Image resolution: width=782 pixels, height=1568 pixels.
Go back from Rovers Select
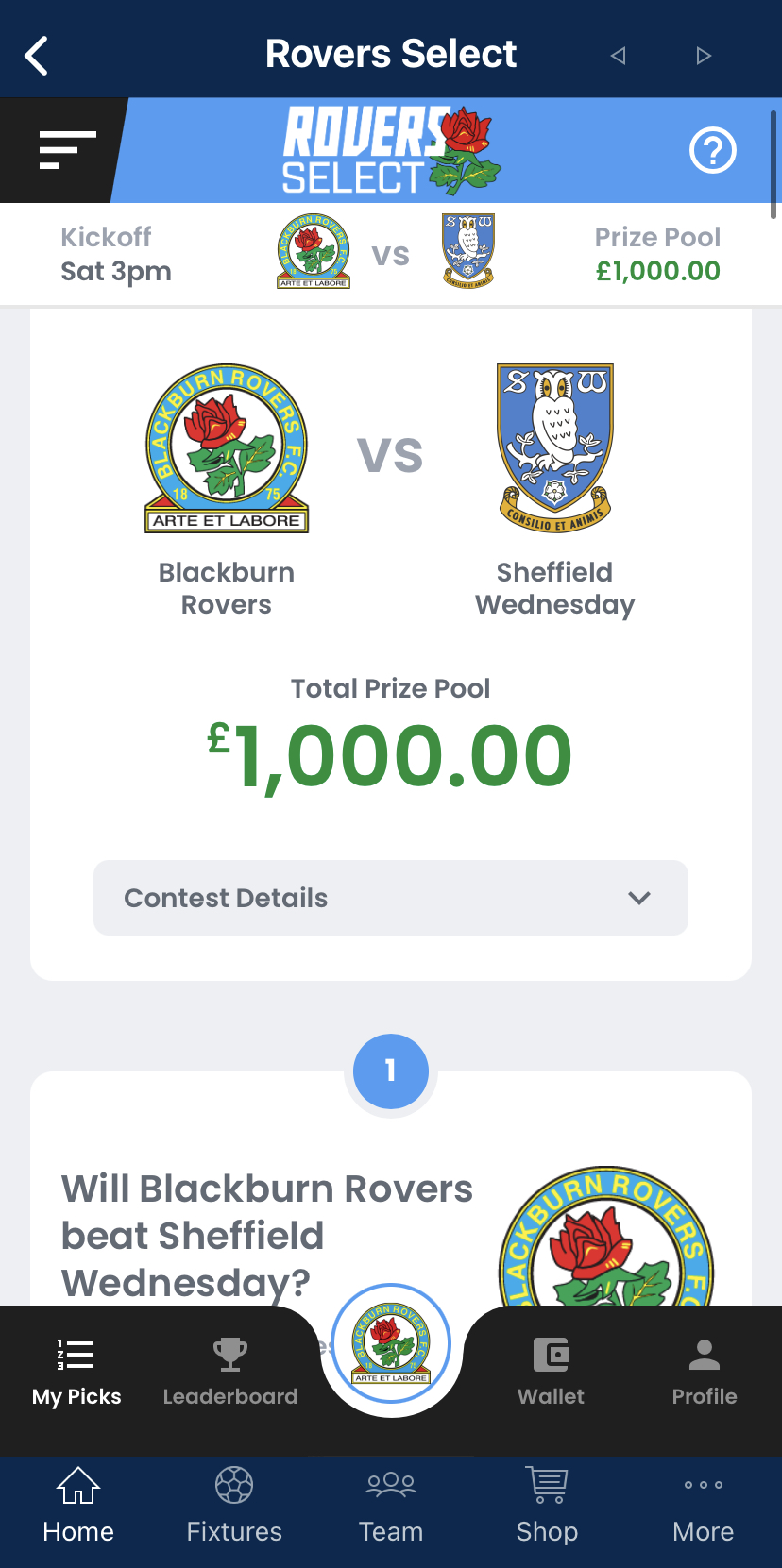click(x=36, y=56)
